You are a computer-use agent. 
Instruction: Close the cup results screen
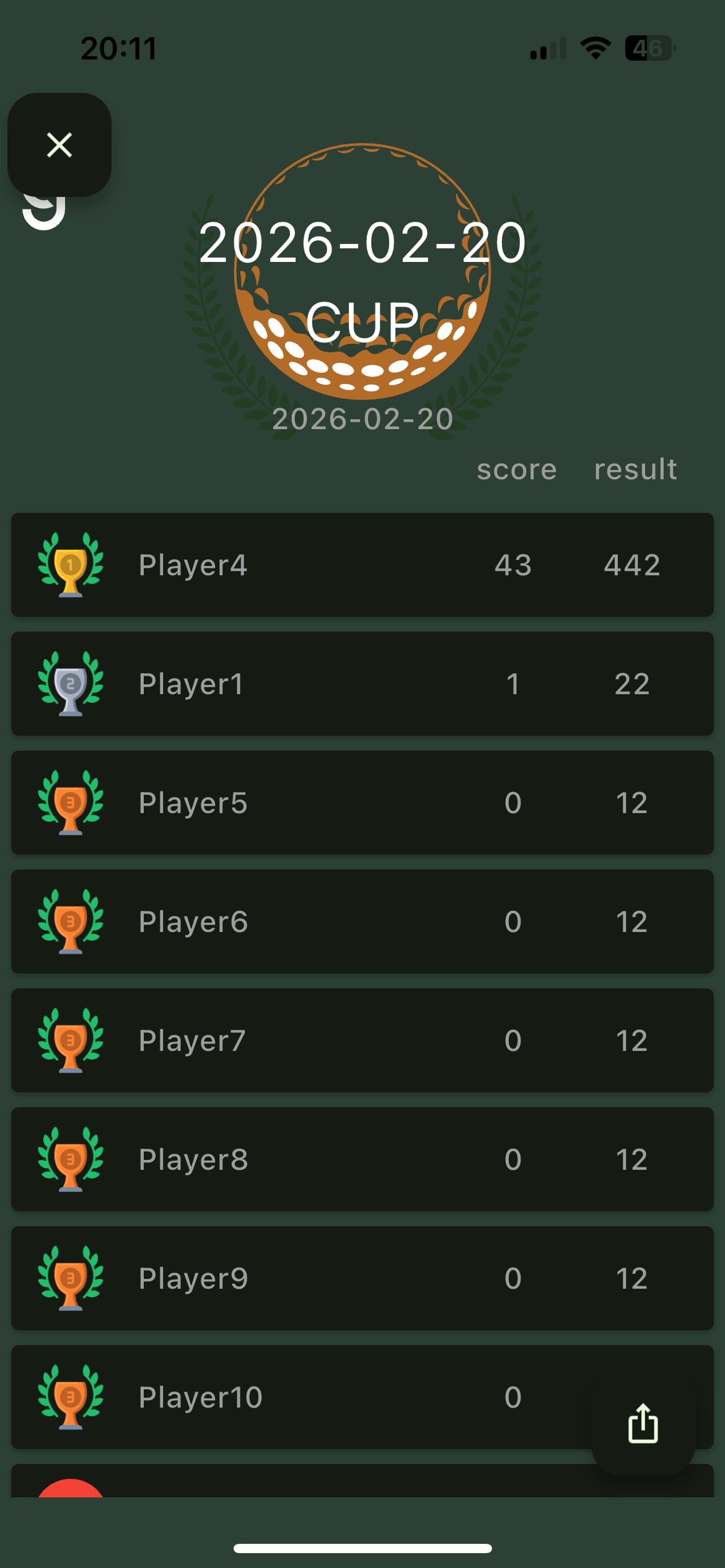(59, 145)
